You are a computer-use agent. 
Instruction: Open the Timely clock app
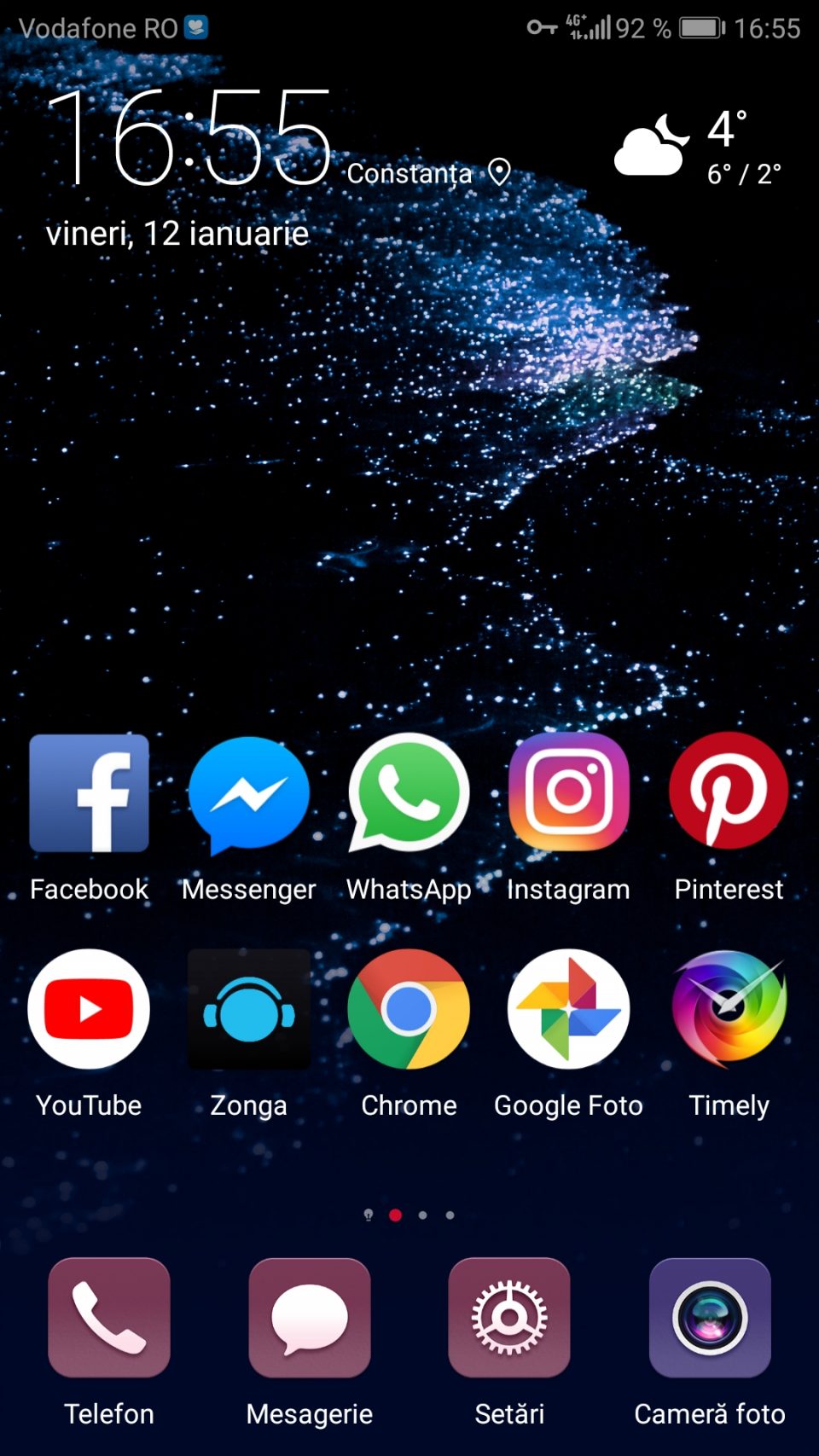[729, 1009]
